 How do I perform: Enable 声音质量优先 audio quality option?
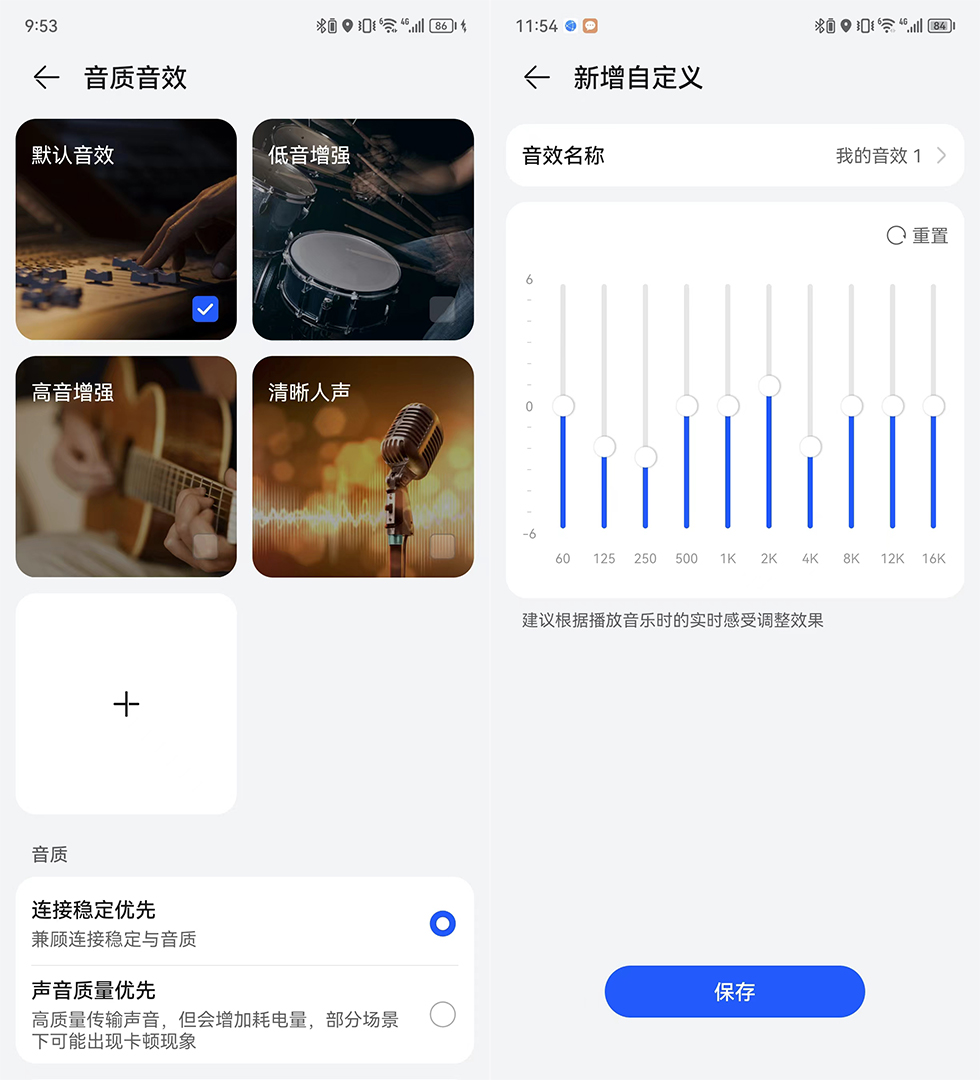443,1014
